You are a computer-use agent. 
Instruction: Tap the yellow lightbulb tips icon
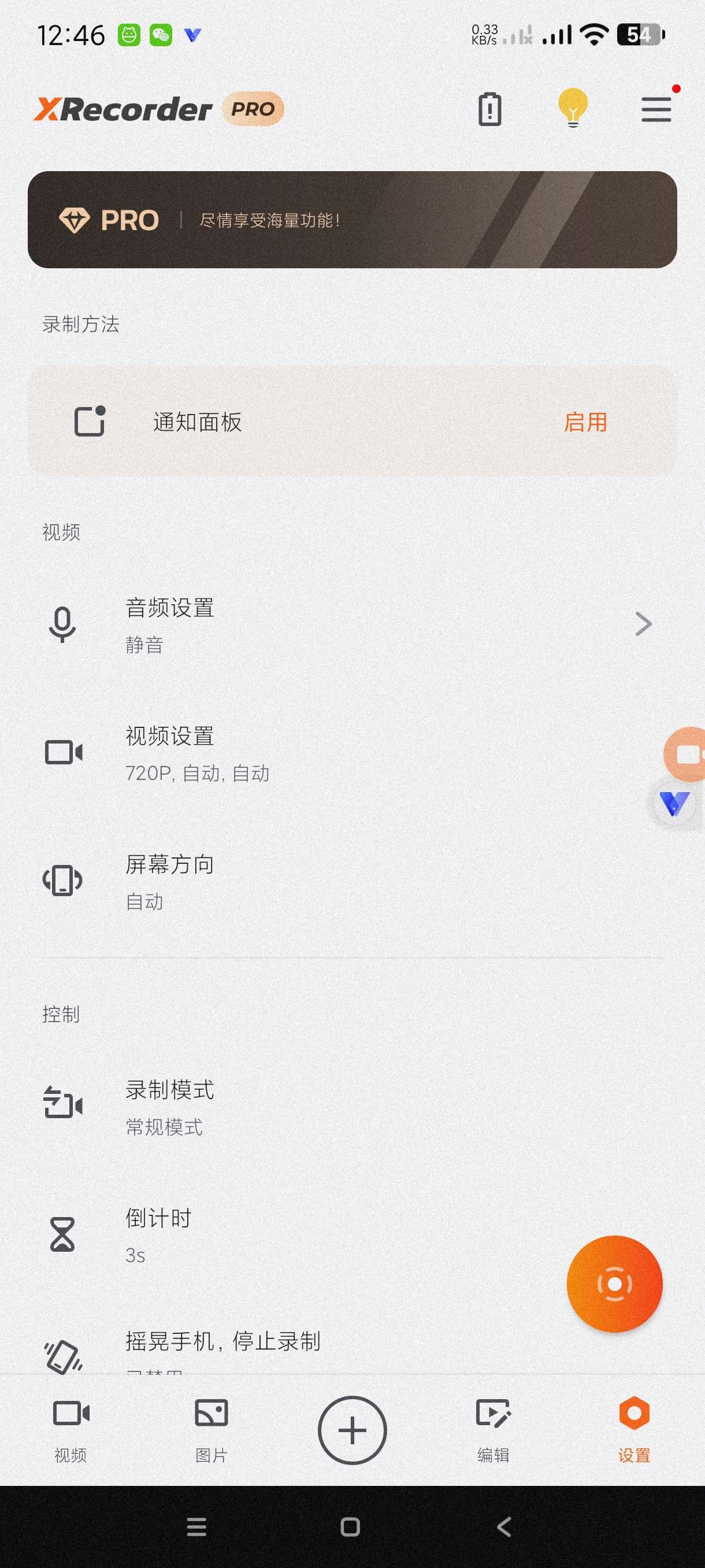point(573,108)
